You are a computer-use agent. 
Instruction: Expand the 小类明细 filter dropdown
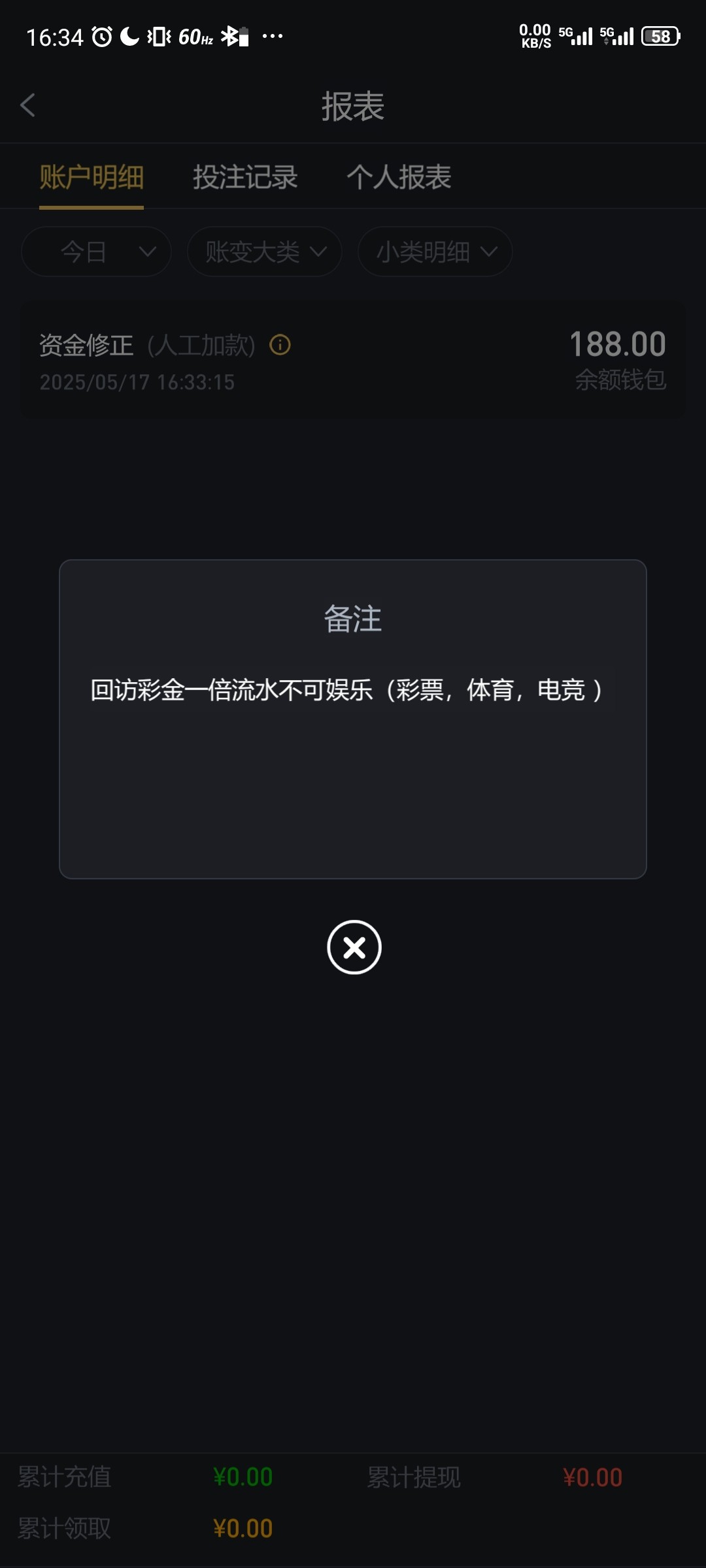[x=435, y=252]
